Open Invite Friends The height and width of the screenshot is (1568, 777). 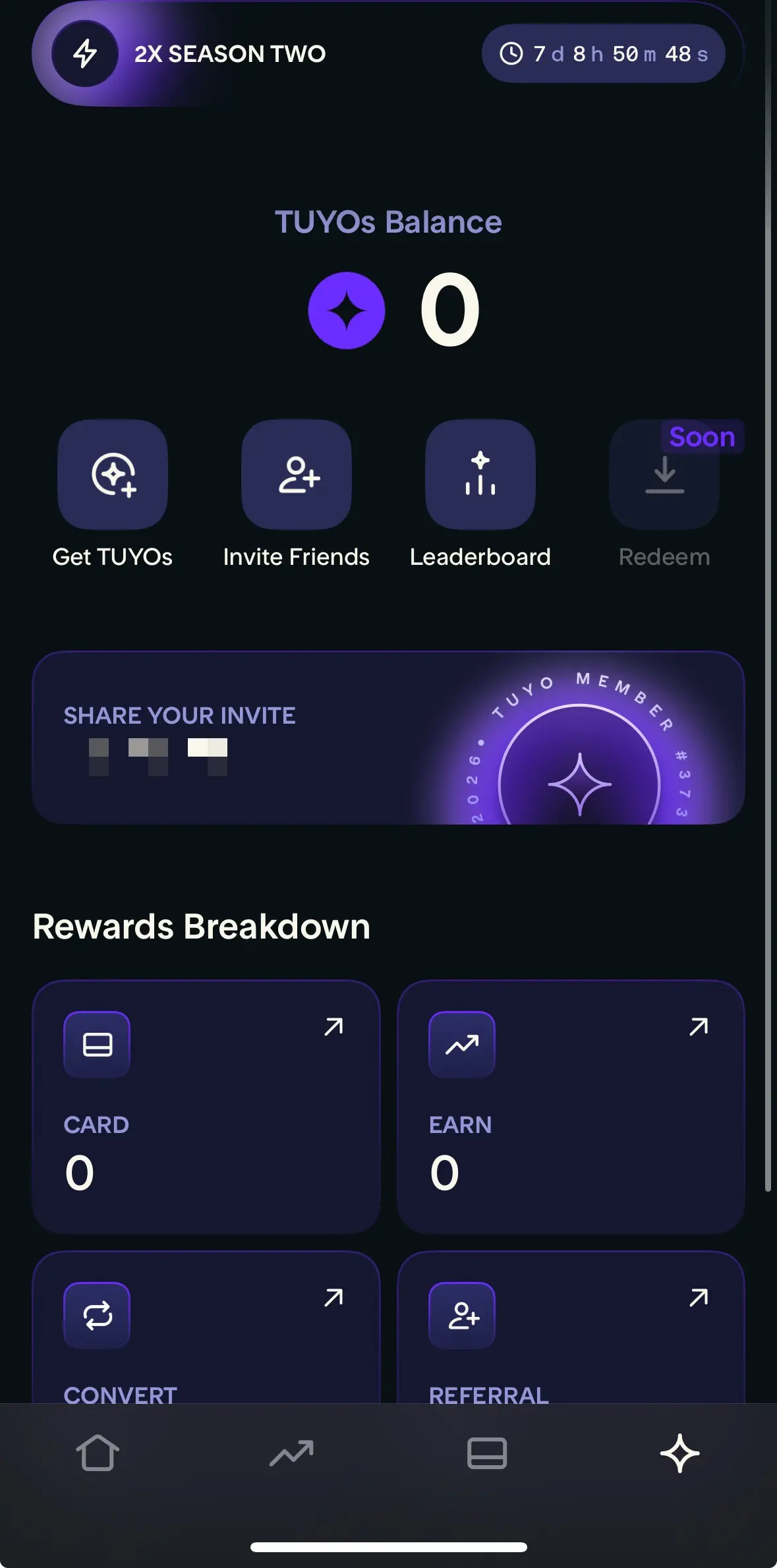tap(297, 475)
